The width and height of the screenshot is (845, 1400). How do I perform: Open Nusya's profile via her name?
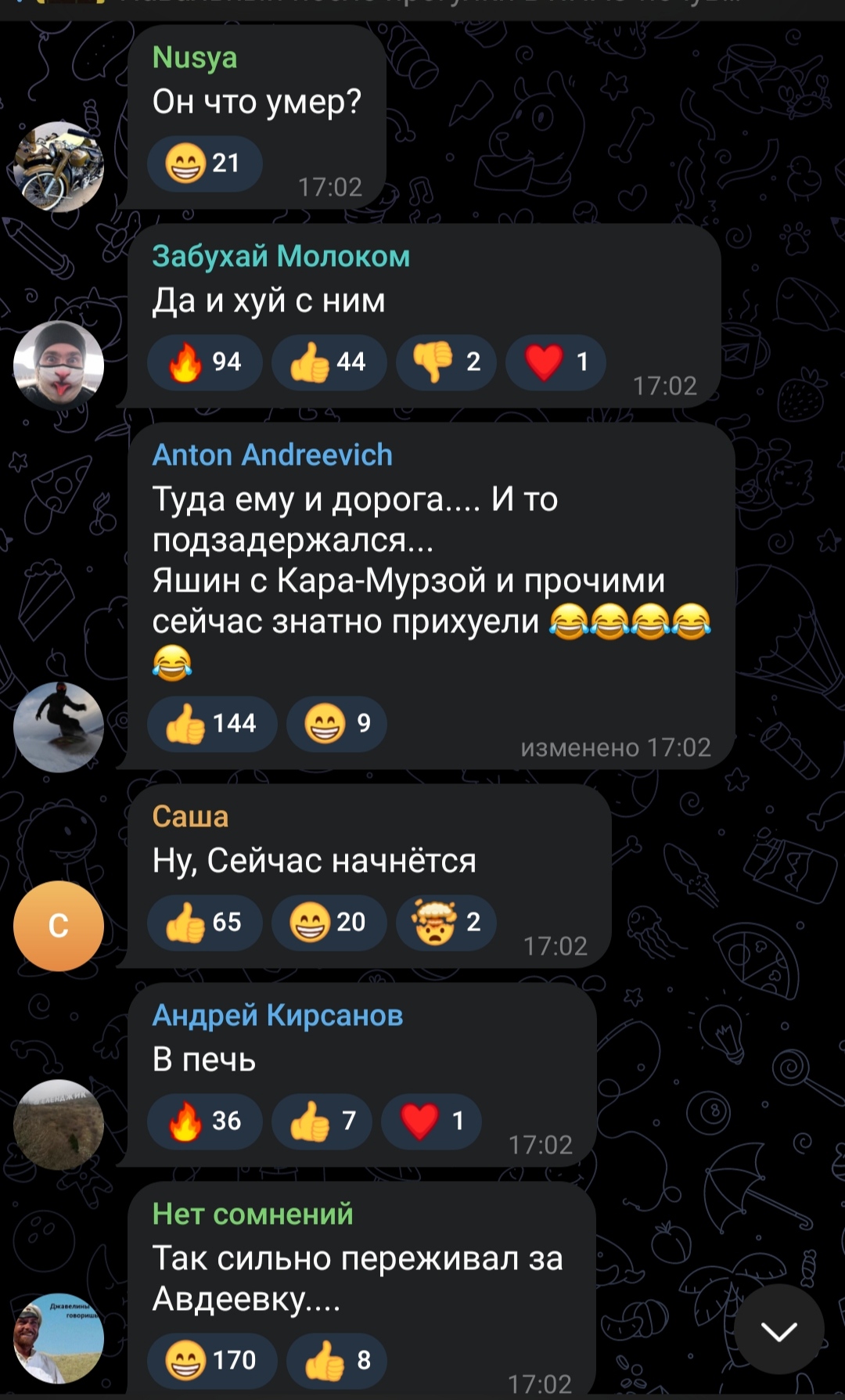(x=195, y=57)
